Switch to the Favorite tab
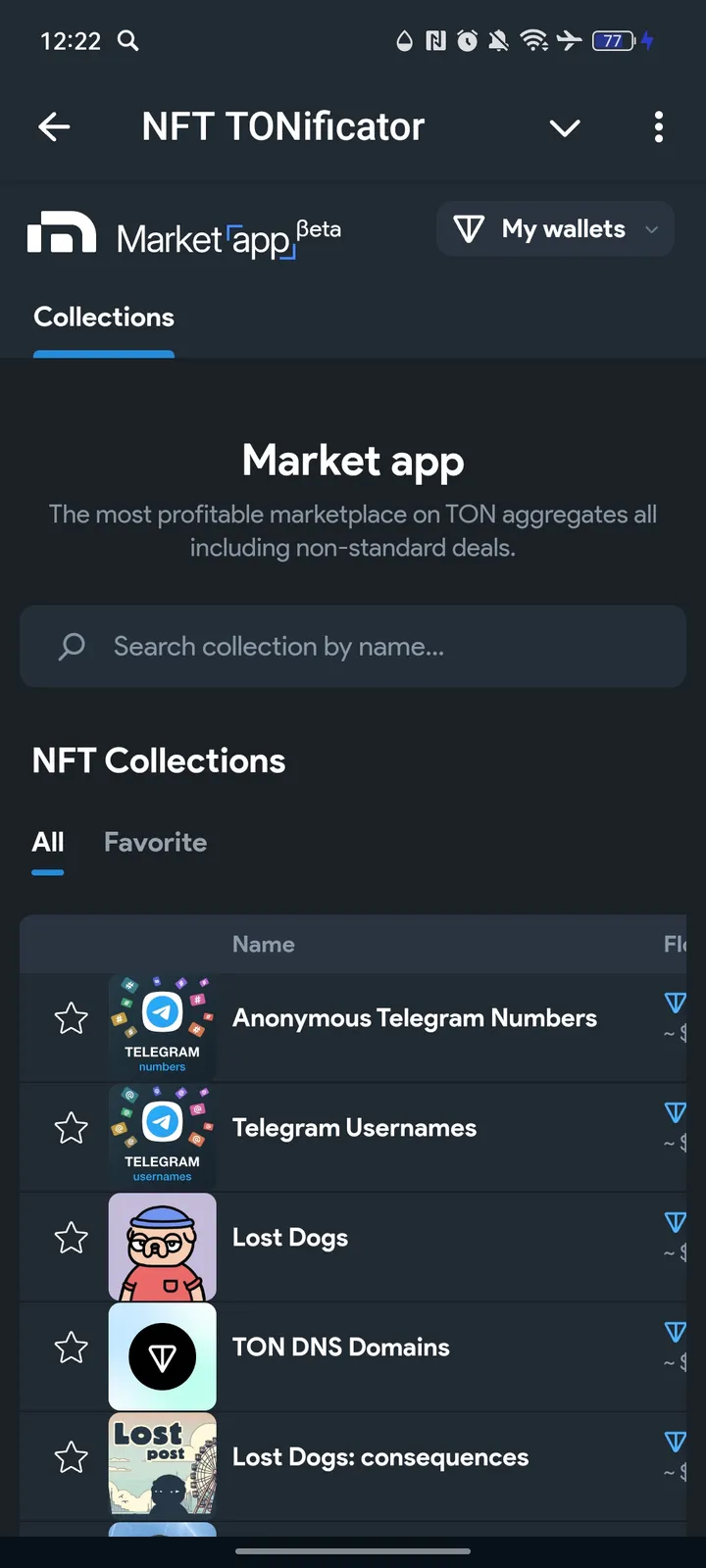The image size is (706, 1568). coord(155,842)
